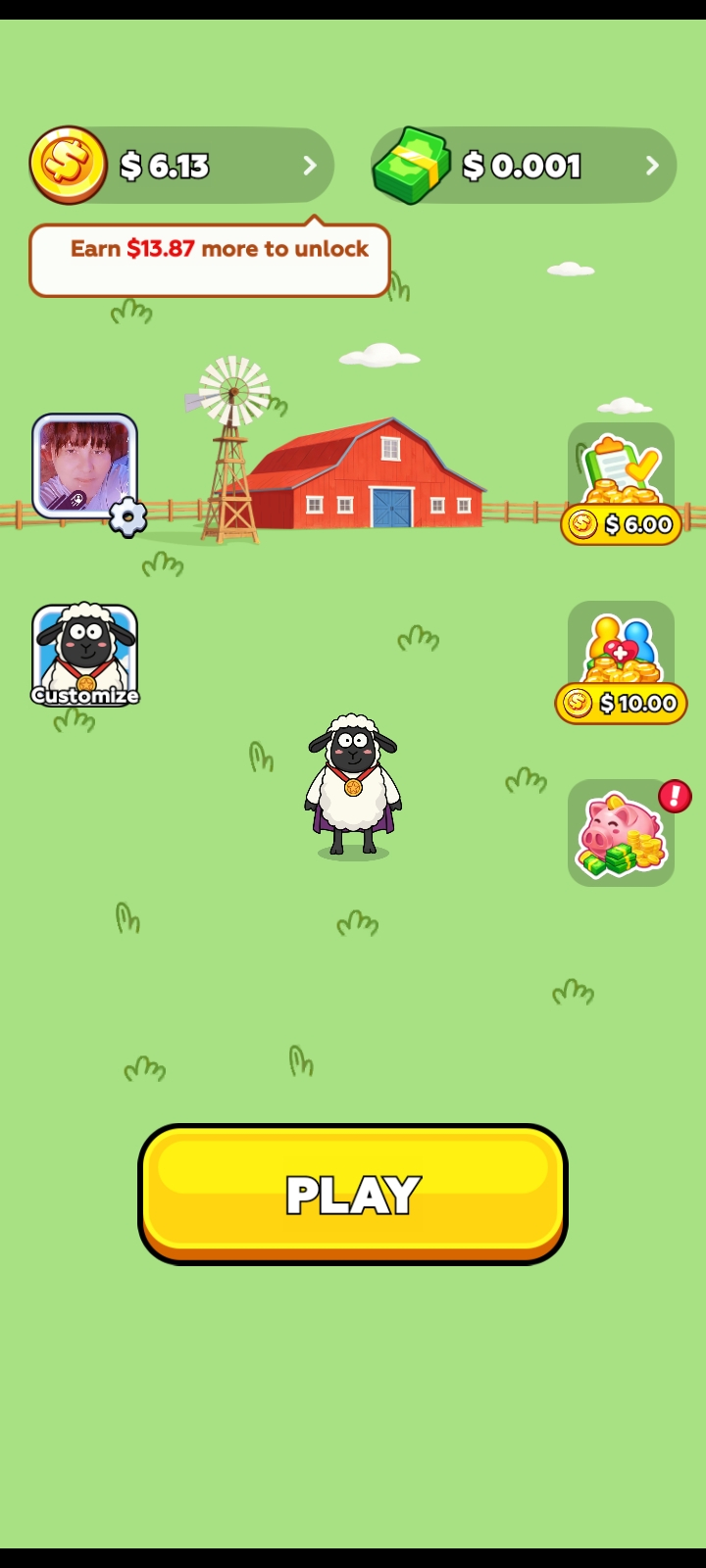Customize the sheep character
Image resolution: width=706 pixels, height=1568 pixels.
point(85,655)
